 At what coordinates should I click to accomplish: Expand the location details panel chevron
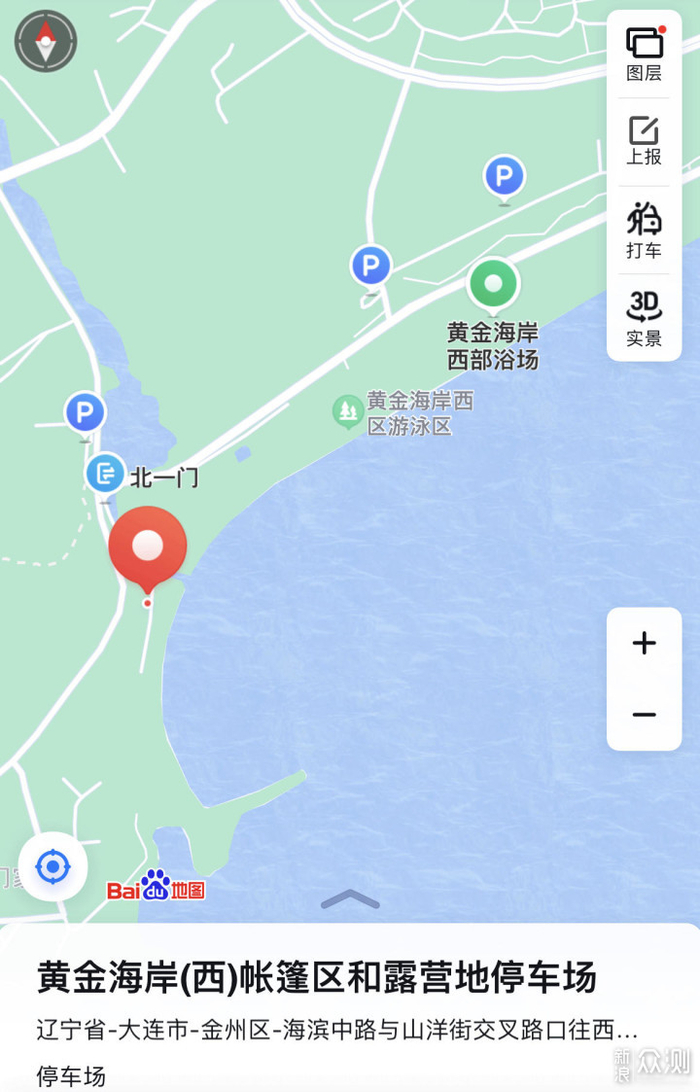(x=350, y=899)
